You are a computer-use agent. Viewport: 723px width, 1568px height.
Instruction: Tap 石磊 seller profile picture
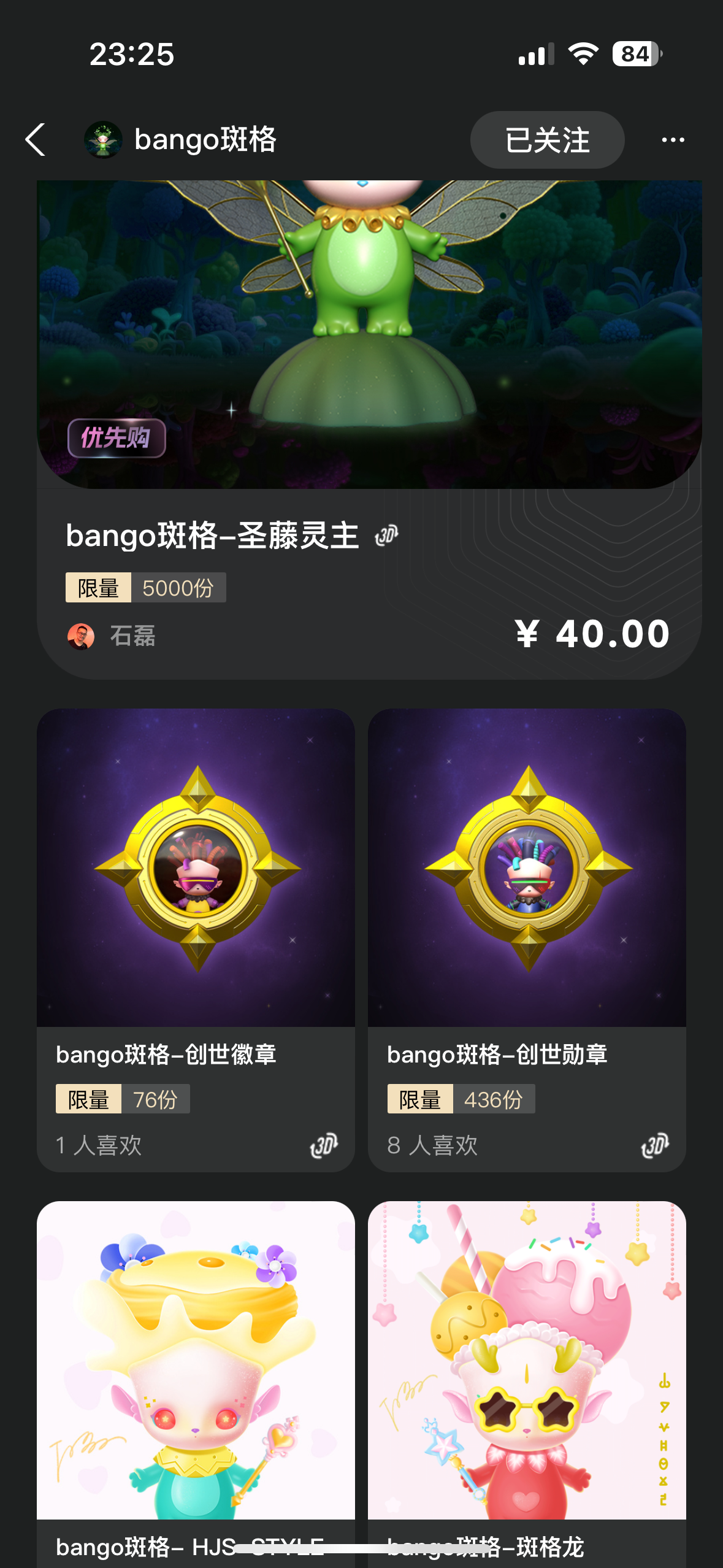[x=82, y=635]
